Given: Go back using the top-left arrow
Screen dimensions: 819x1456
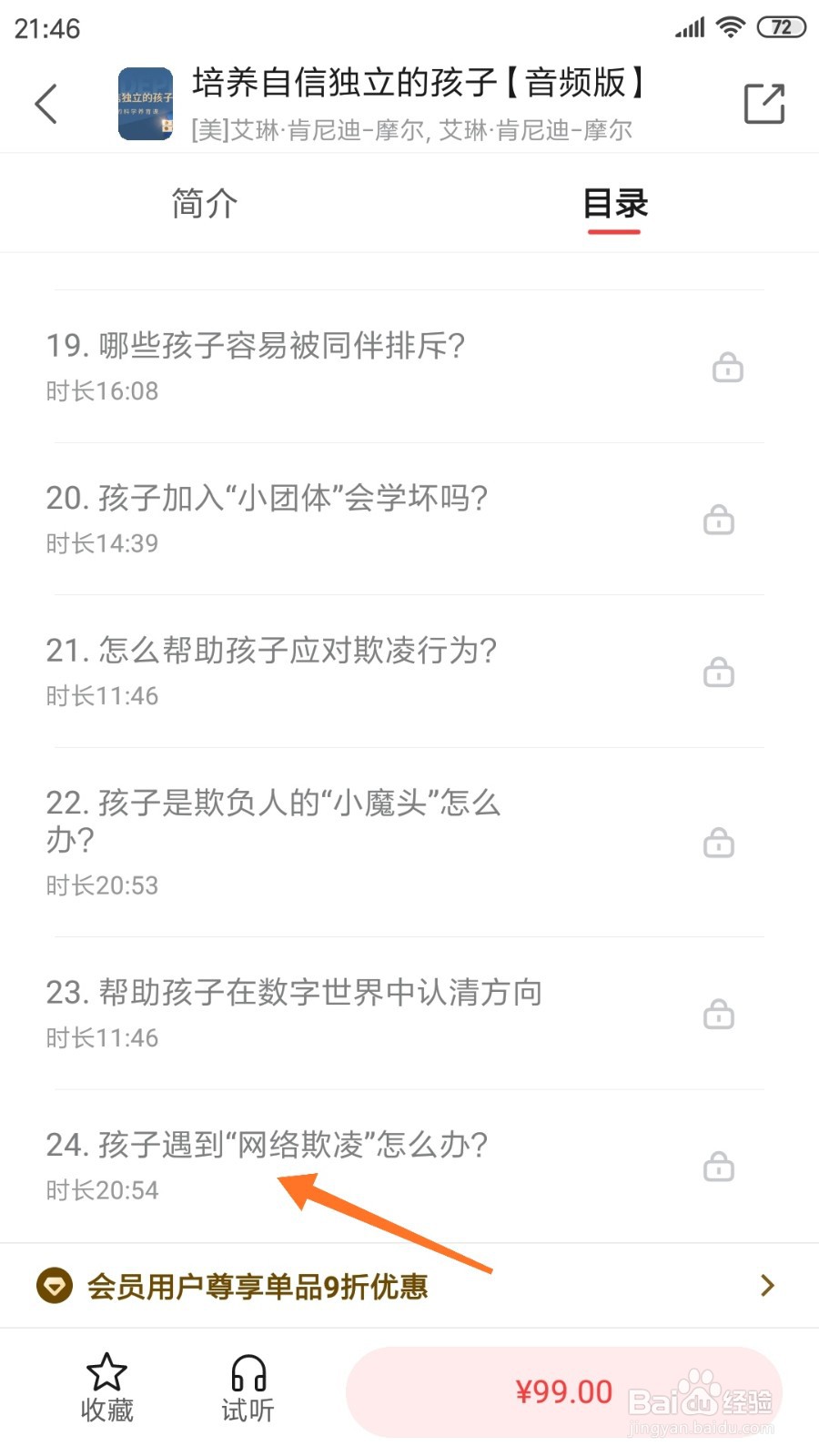Looking at the screenshot, I should click(46, 104).
